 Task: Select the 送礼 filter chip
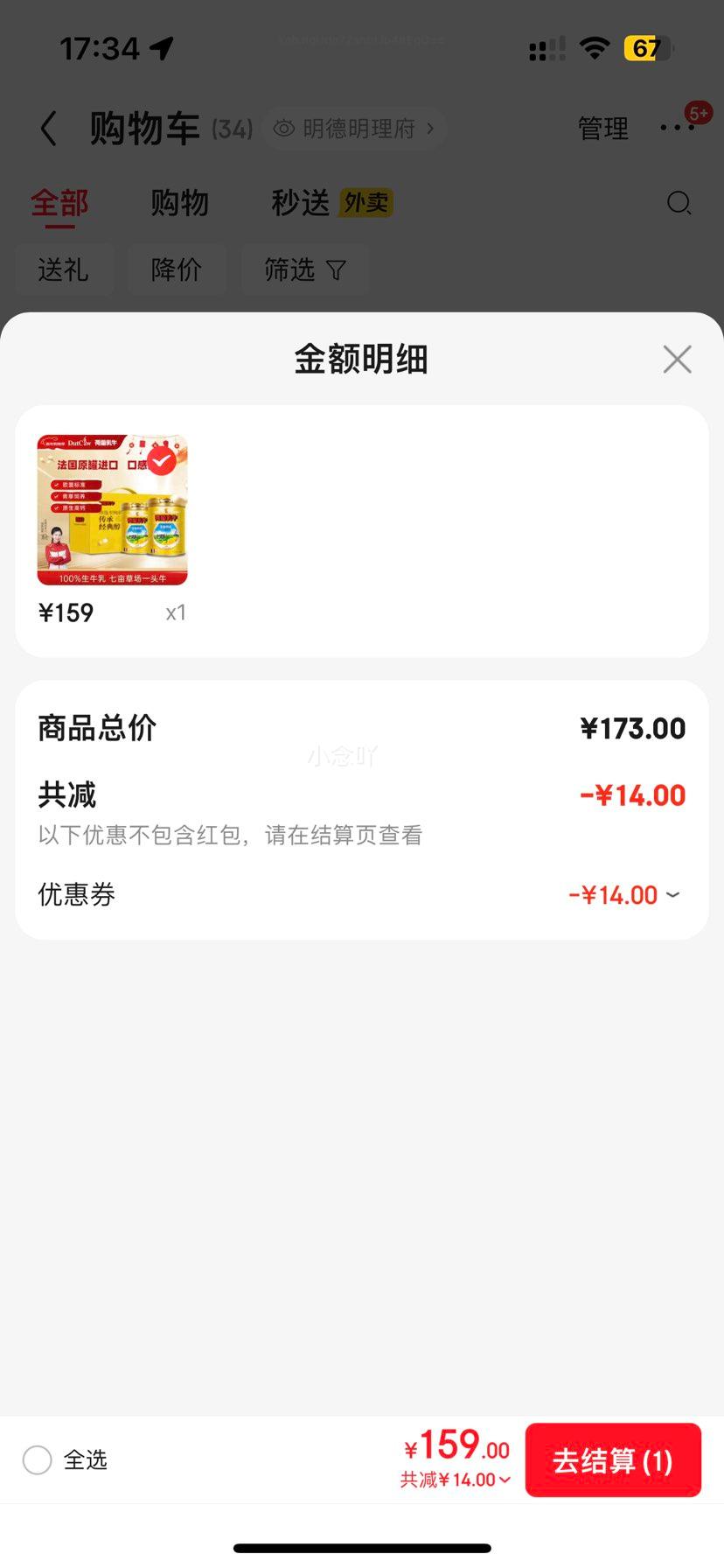pos(63,269)
